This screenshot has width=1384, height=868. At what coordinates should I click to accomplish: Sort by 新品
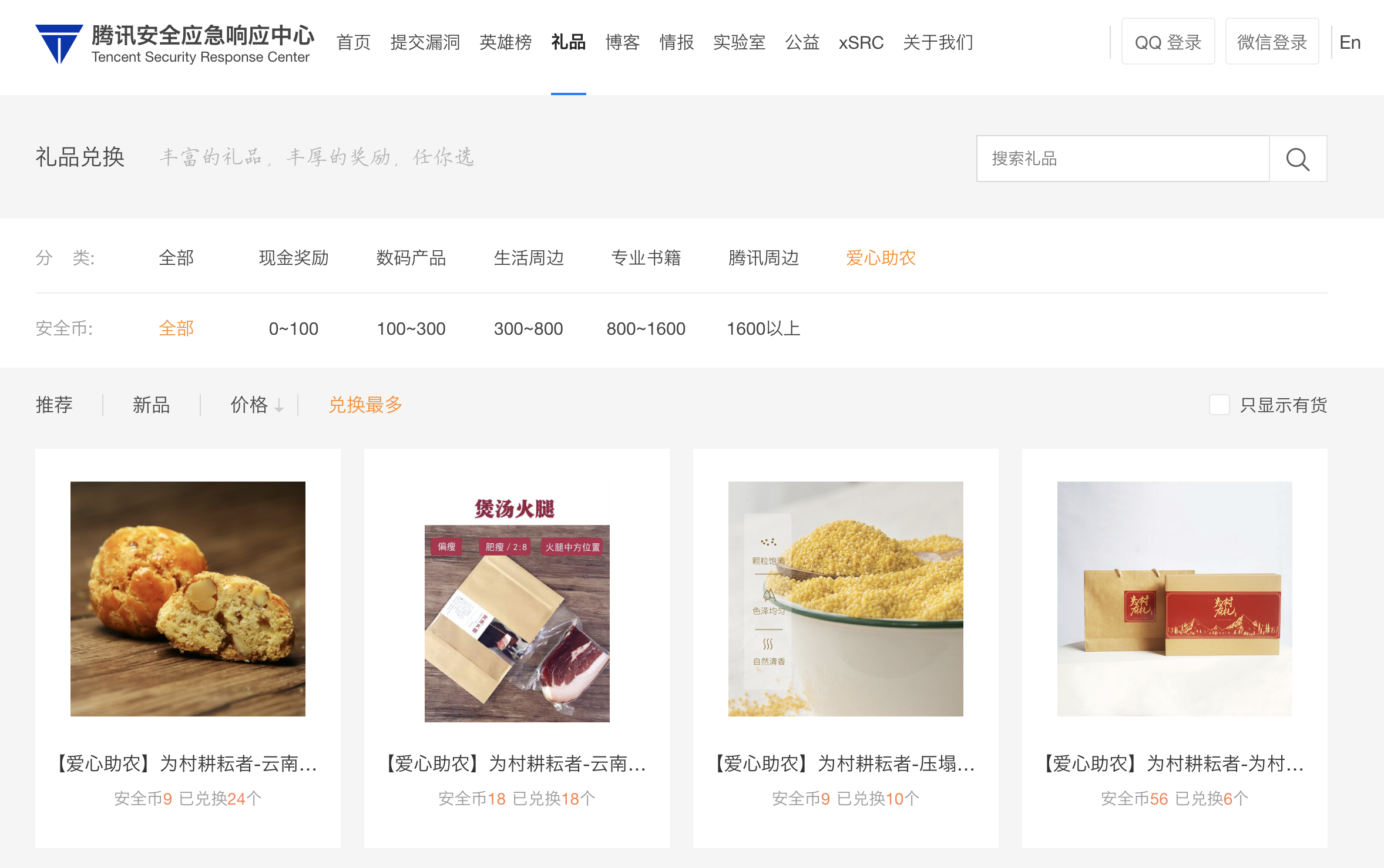151,405
